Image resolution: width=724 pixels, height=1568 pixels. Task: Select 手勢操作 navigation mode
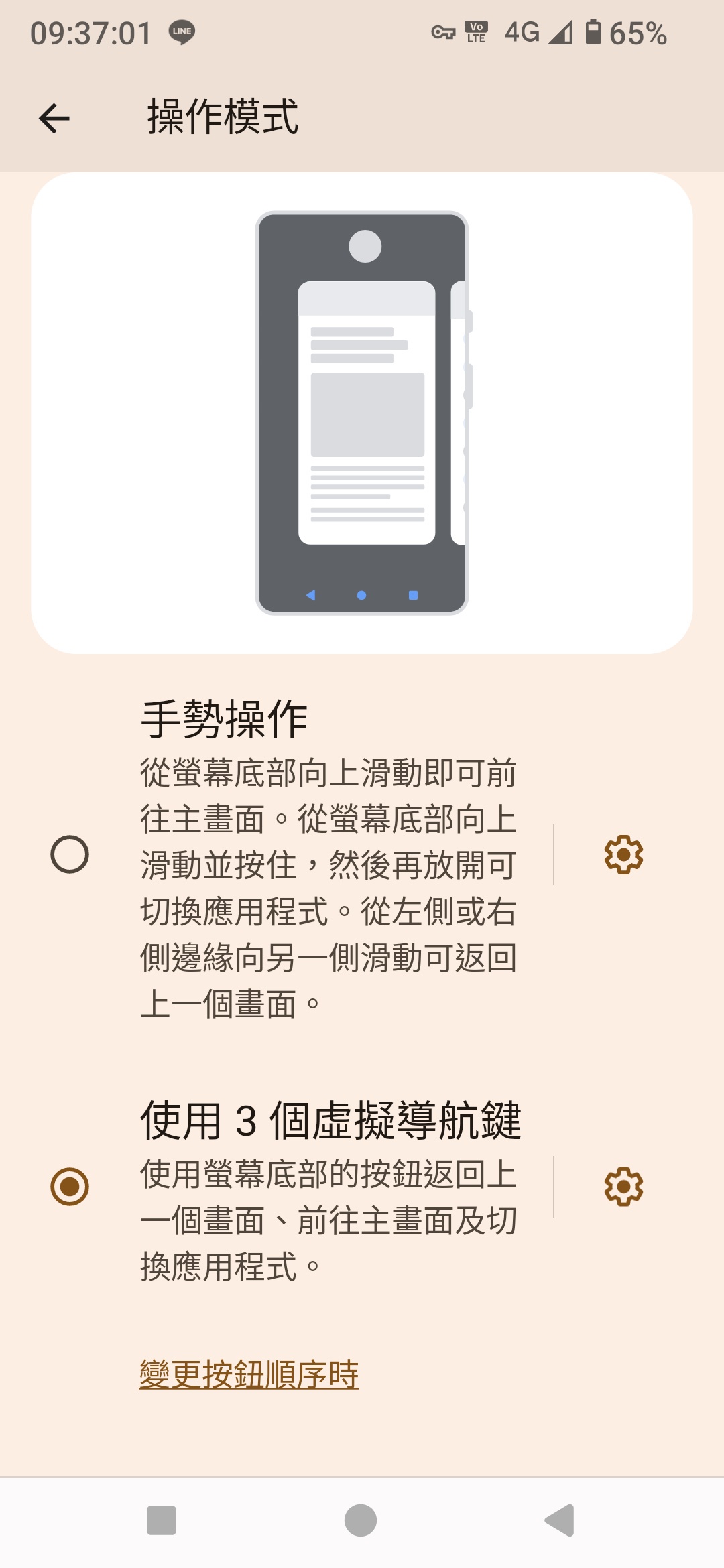coord(70,854)
